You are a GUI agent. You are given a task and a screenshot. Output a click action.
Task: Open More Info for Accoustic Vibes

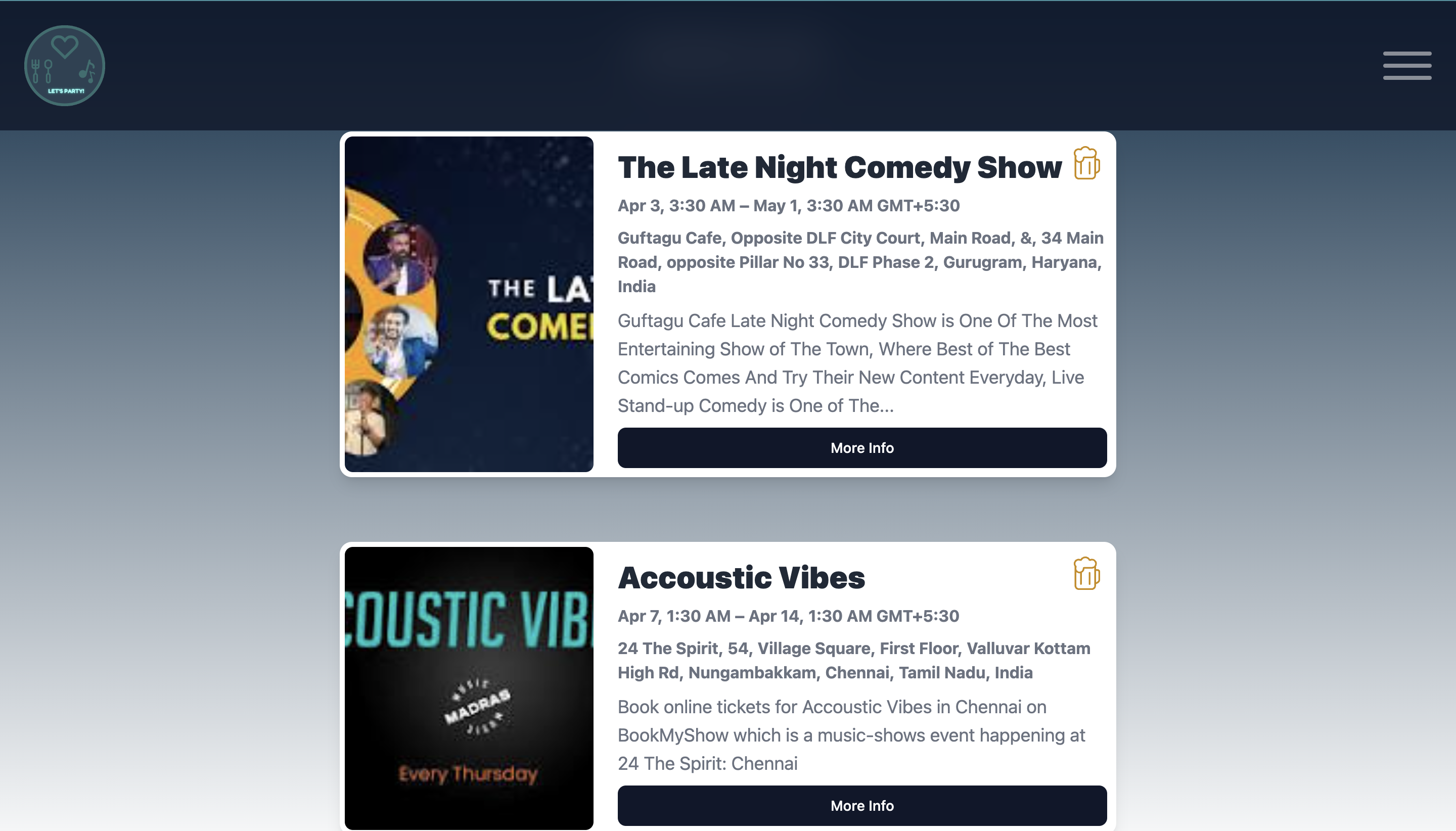tap(861, 805)
